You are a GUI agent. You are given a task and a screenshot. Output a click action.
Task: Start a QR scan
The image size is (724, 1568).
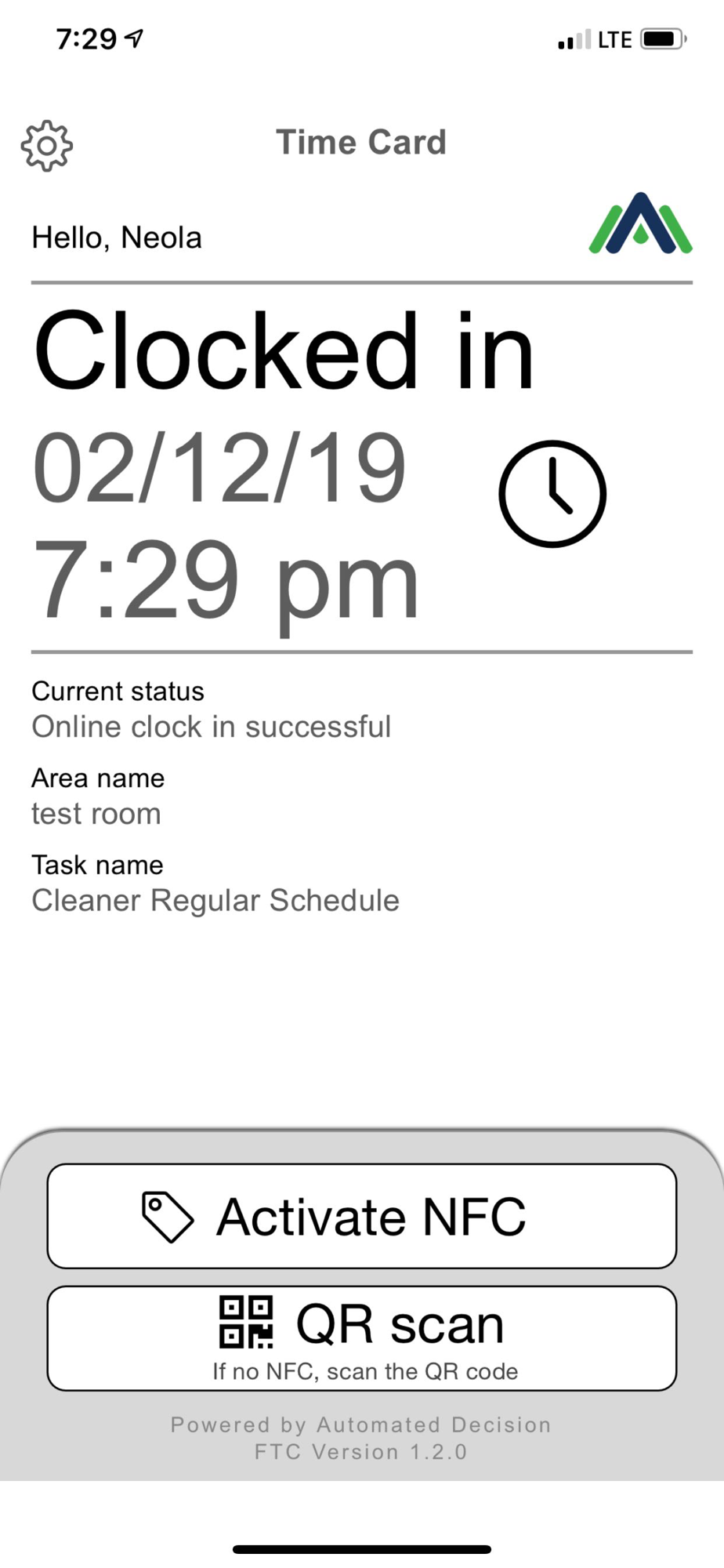tap(362, 1338)
